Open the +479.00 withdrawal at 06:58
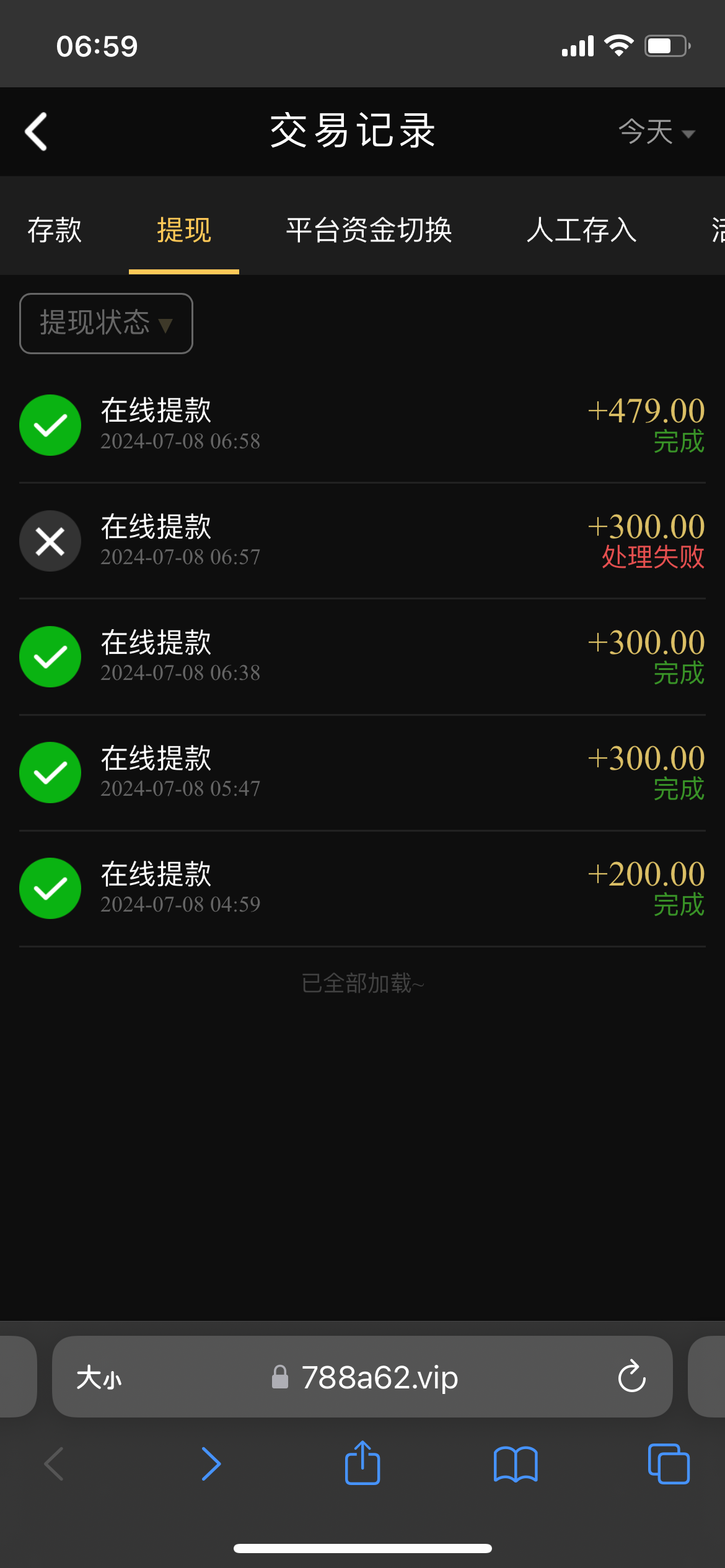This screenshot has height=1568, width=725. pos(362,425)
